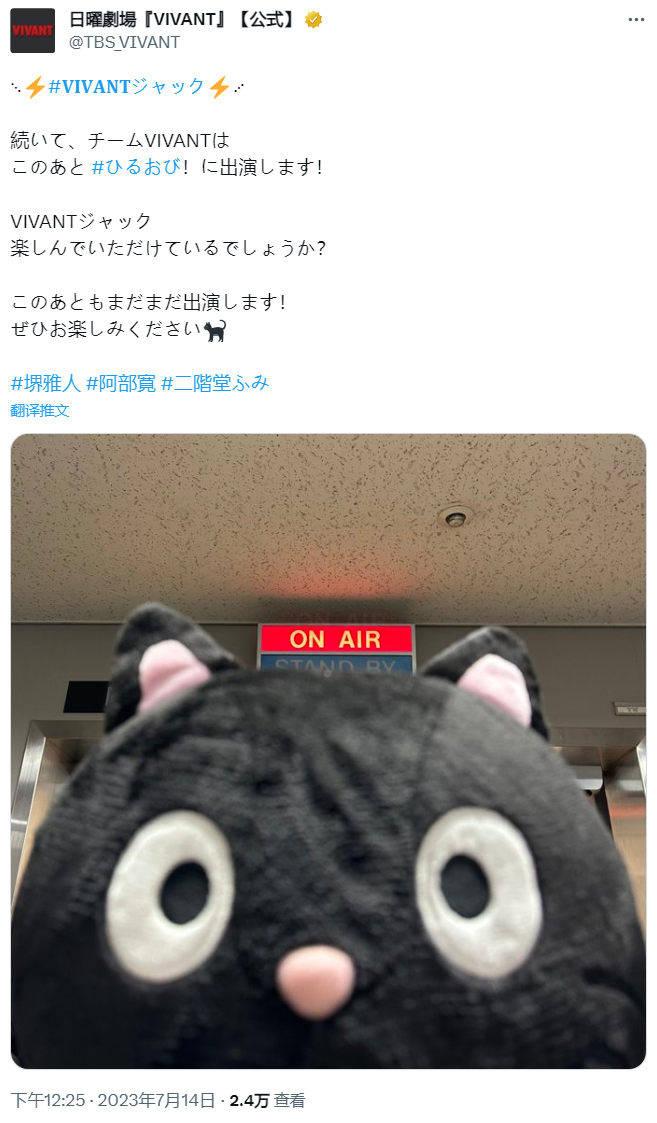Open the tweet's overflow menu

[635, 20]
